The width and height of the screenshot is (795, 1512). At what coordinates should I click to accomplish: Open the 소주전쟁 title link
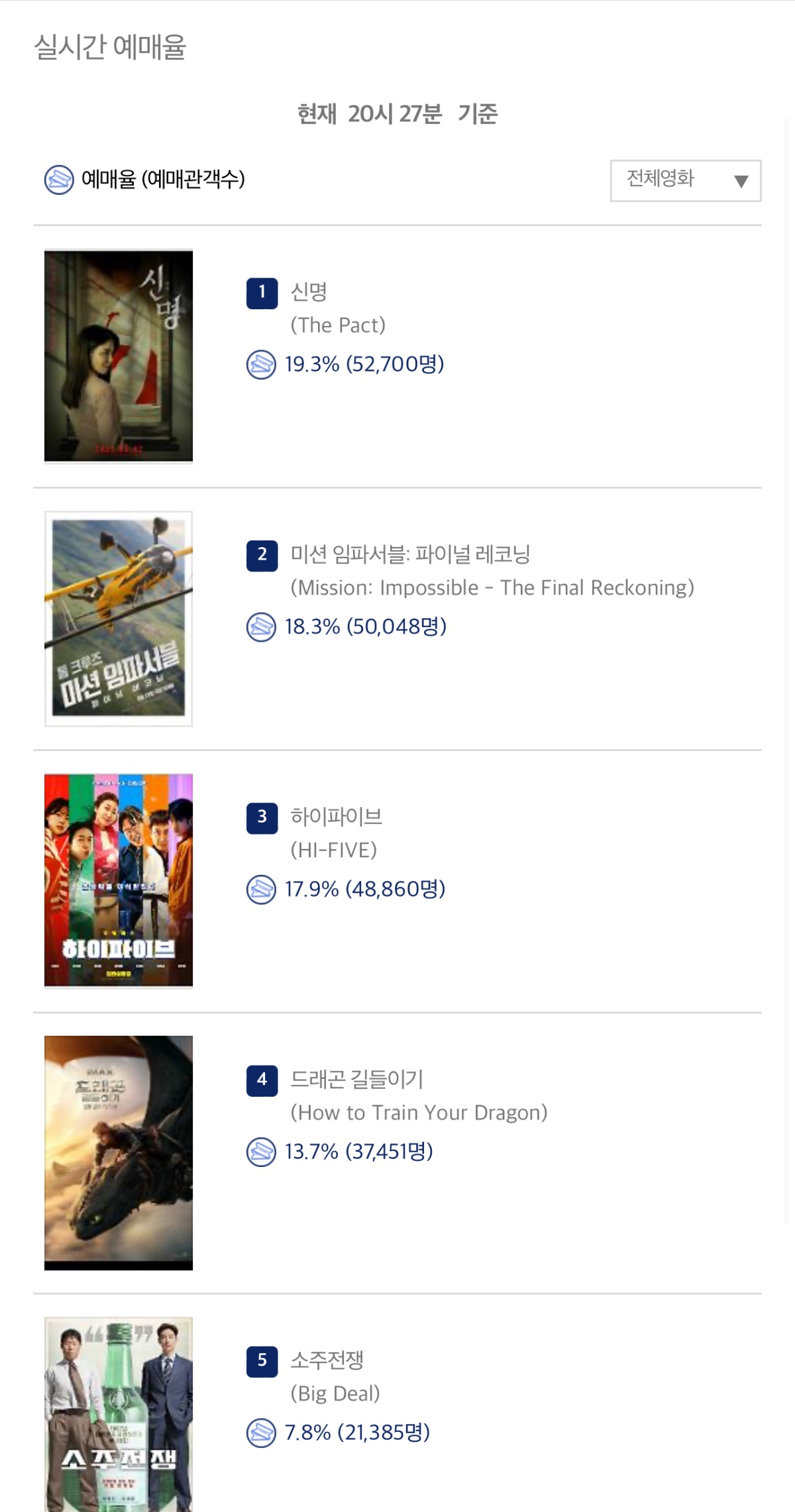click(327, 1360)
